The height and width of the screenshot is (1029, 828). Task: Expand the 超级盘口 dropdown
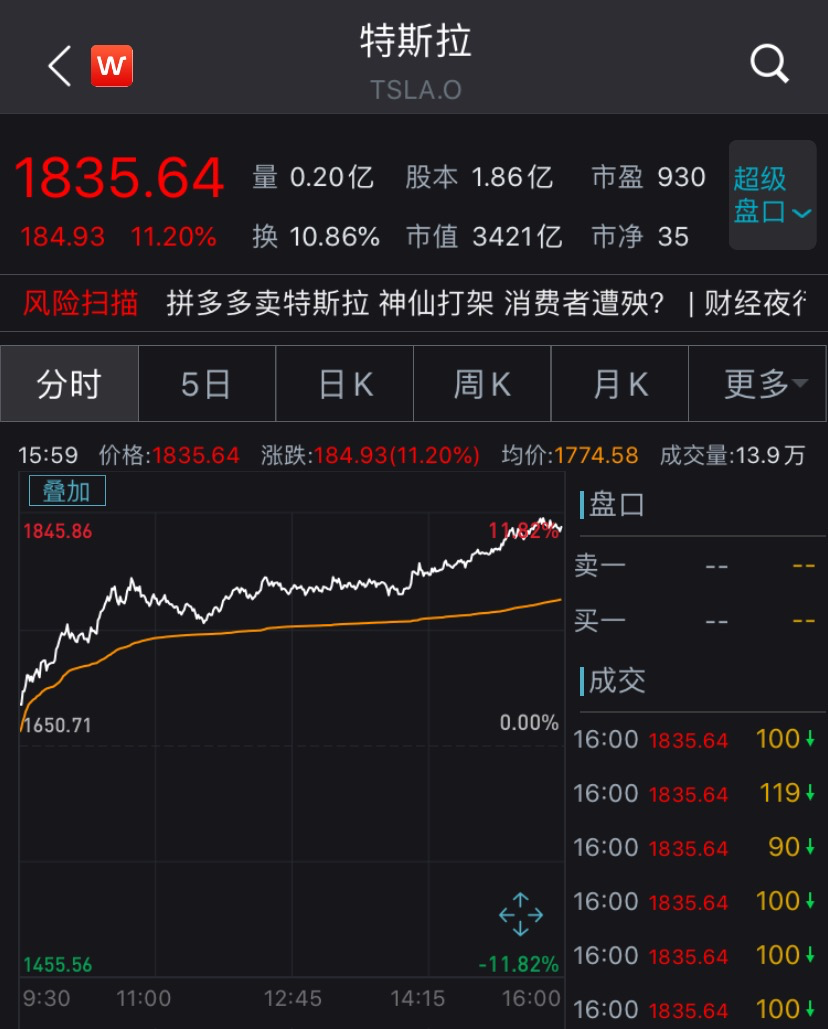pos(772,195)
